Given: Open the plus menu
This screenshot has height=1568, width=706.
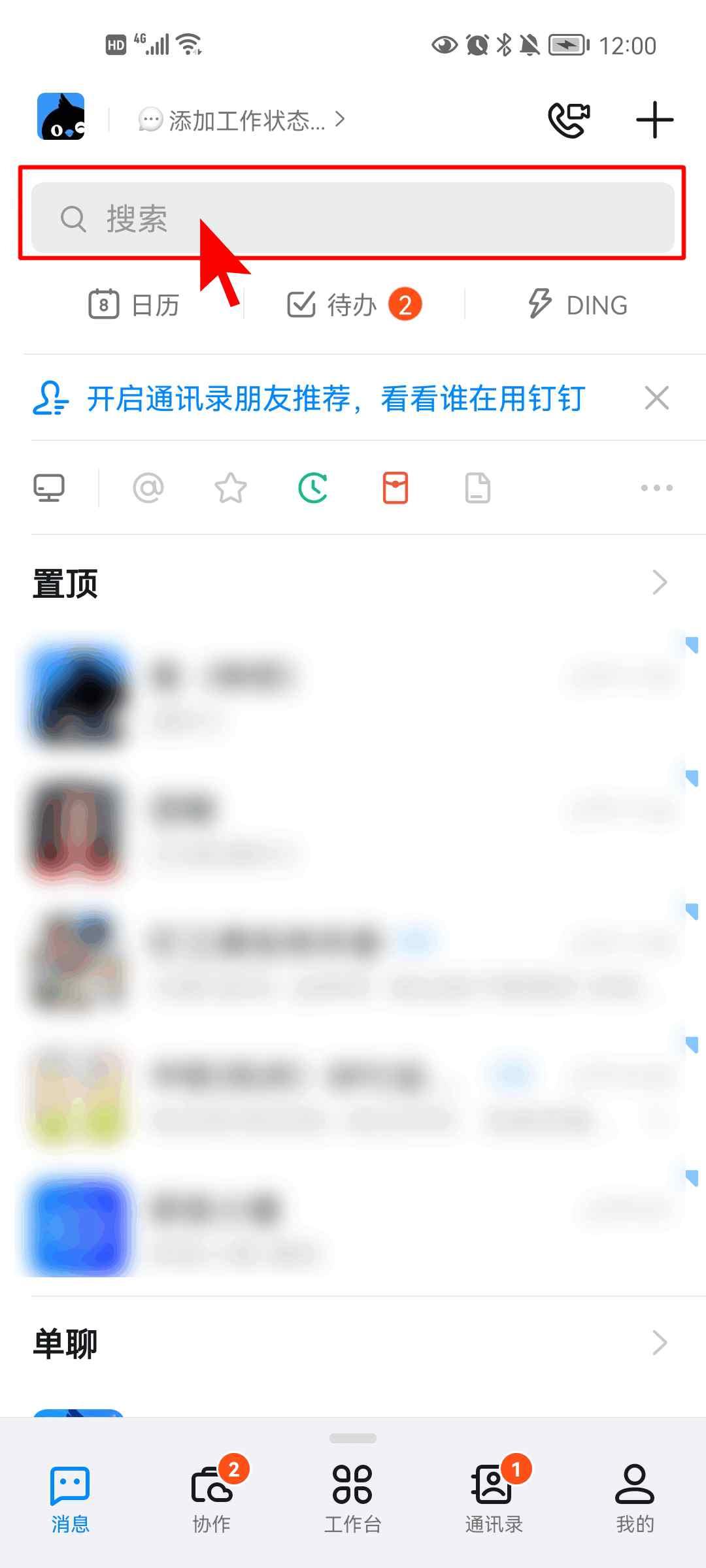Looking at the screenshot, I should click(x=654, y=120).
